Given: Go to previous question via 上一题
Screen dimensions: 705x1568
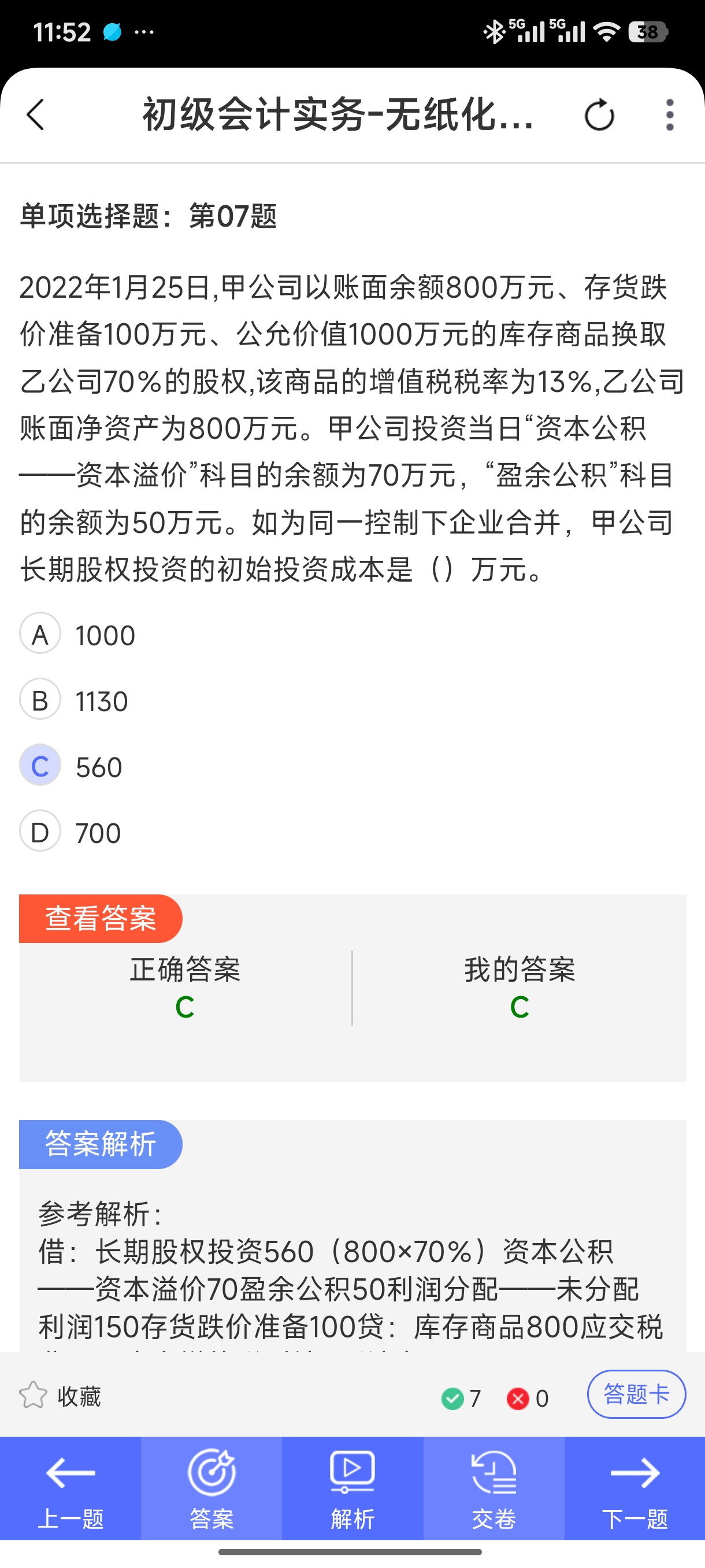Looking at the screenshot, I should coord(70,1488).
